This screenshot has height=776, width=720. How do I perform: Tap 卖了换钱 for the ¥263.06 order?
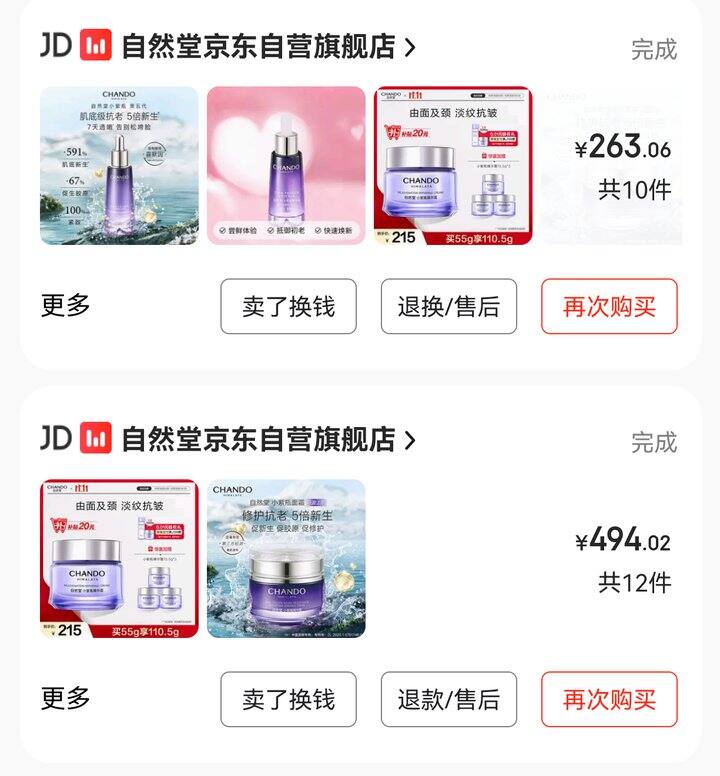(x=288, y=306)
